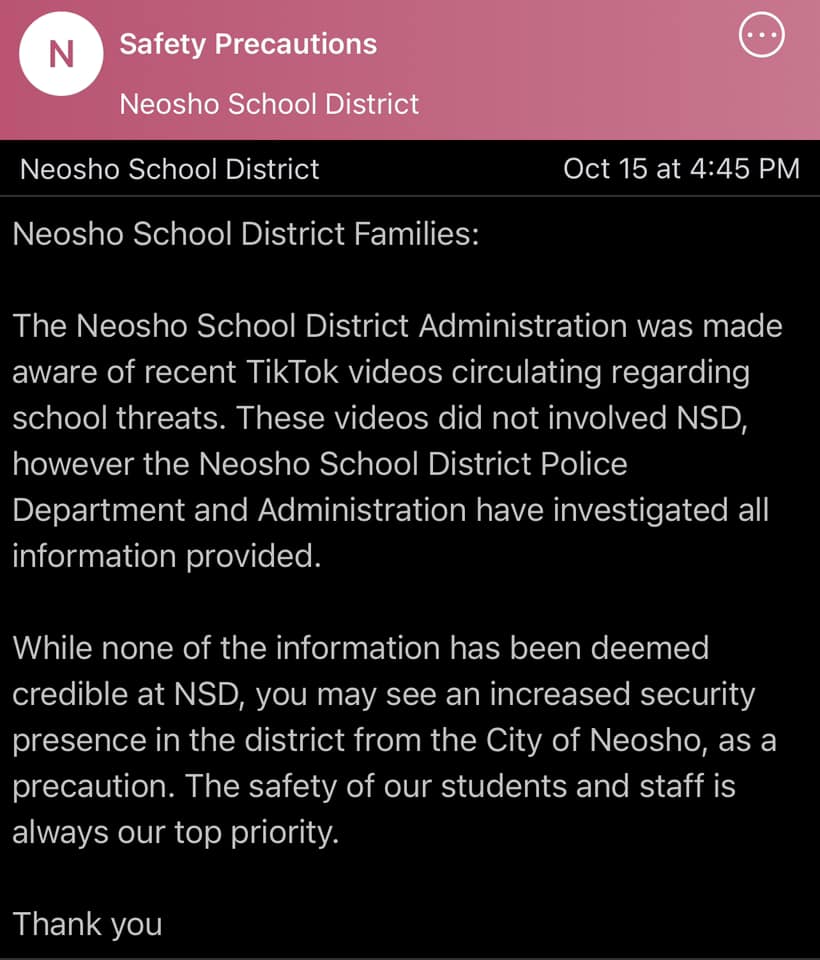This screenshot has height=960, width=820.
Task: Select the Neosho School District subtitle
Action: pyautogui.click(x=268, y=103)
